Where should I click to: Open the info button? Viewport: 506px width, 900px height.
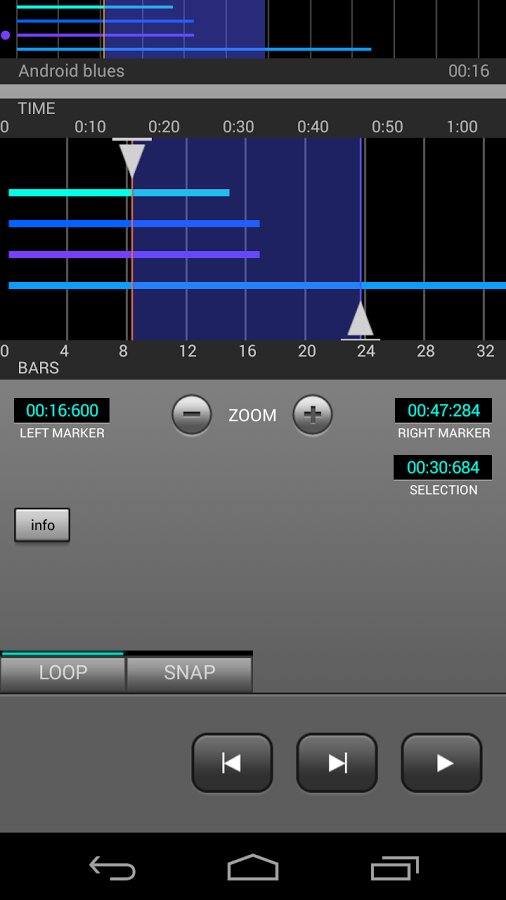[x=42, y=525]
